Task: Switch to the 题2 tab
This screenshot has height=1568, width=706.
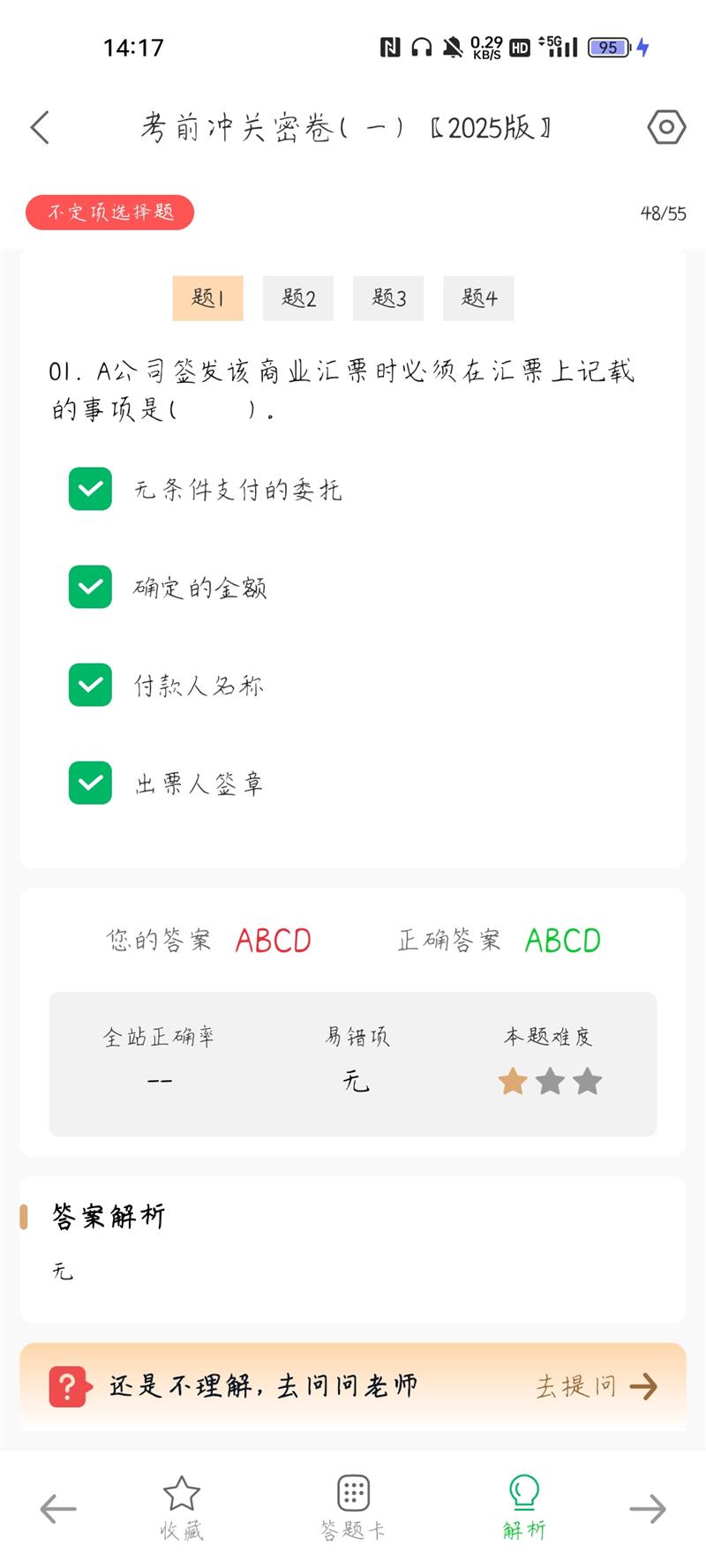Action: click(x=298, y=298)
